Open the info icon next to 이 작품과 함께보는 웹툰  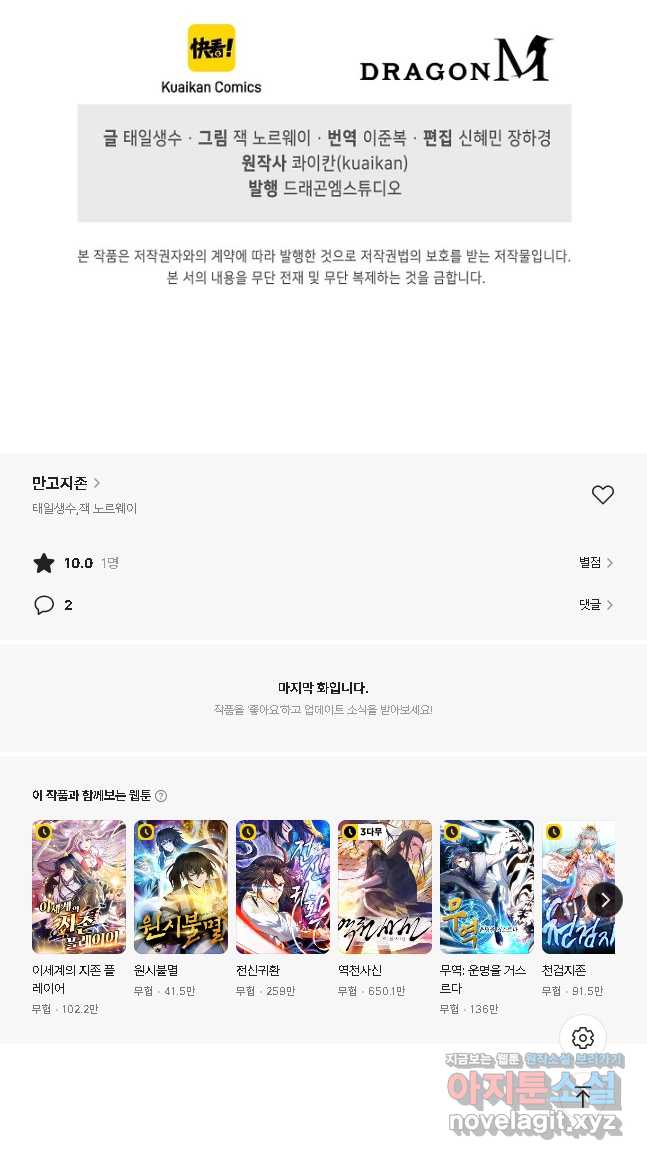pos(161,796)
